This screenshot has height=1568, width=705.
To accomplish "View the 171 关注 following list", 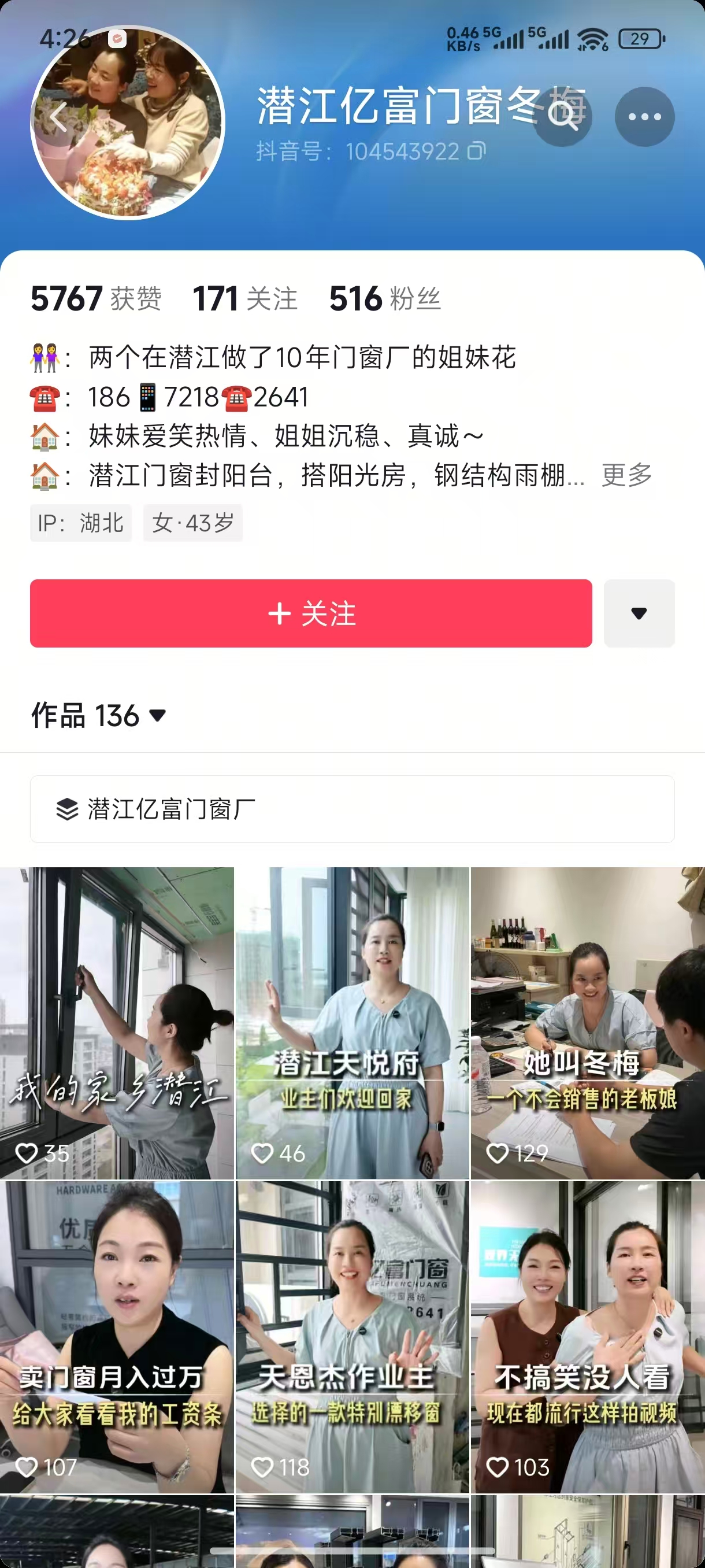I will click(x=245, y=299).
